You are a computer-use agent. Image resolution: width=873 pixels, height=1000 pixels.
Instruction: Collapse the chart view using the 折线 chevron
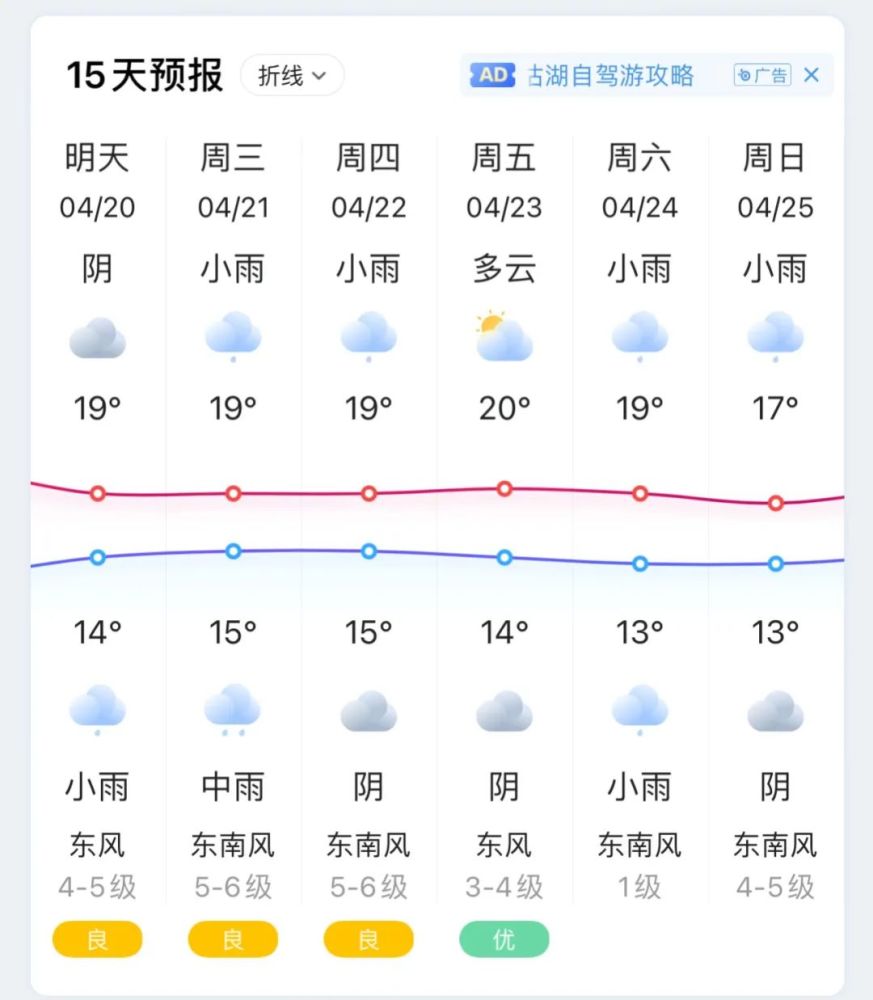coord(317,76)
